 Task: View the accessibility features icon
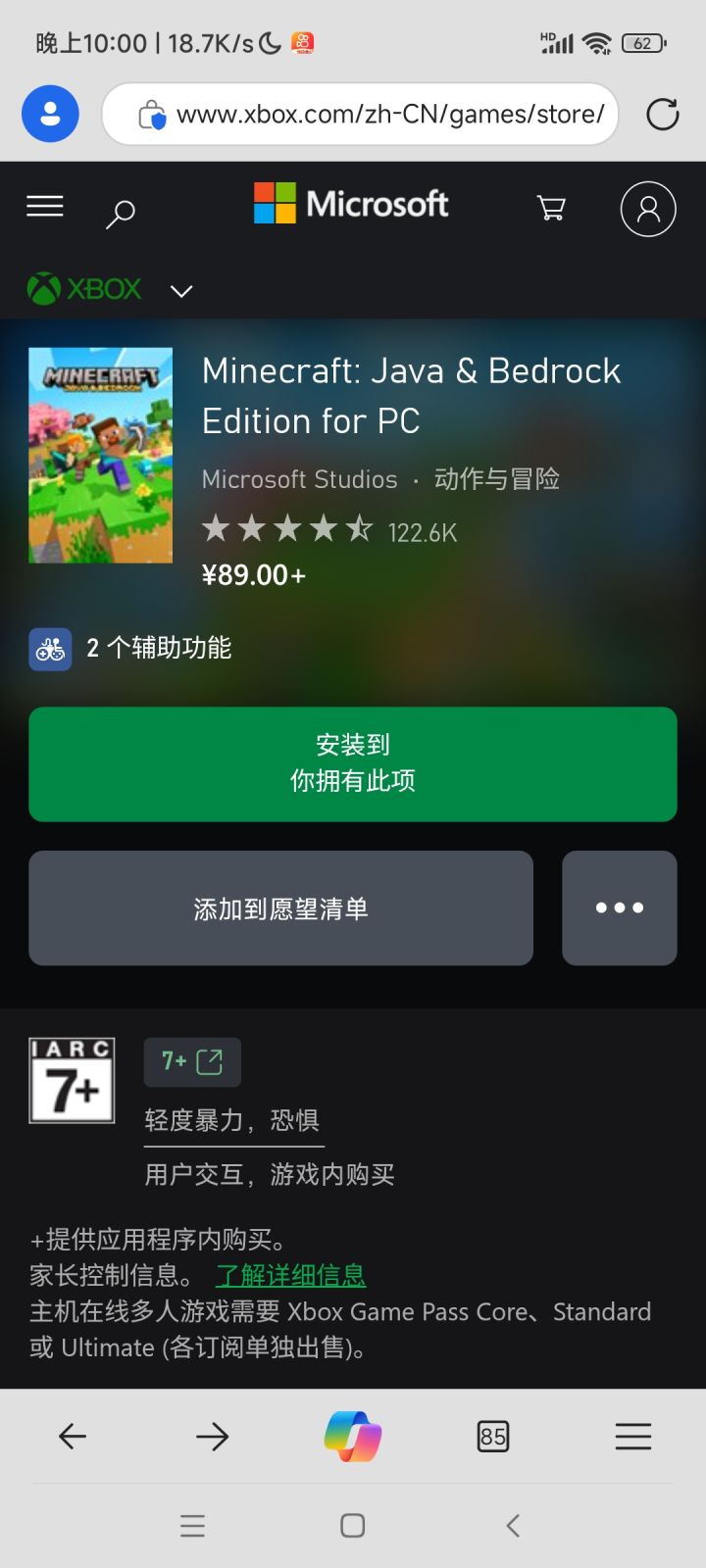click(x=49, y=649)
